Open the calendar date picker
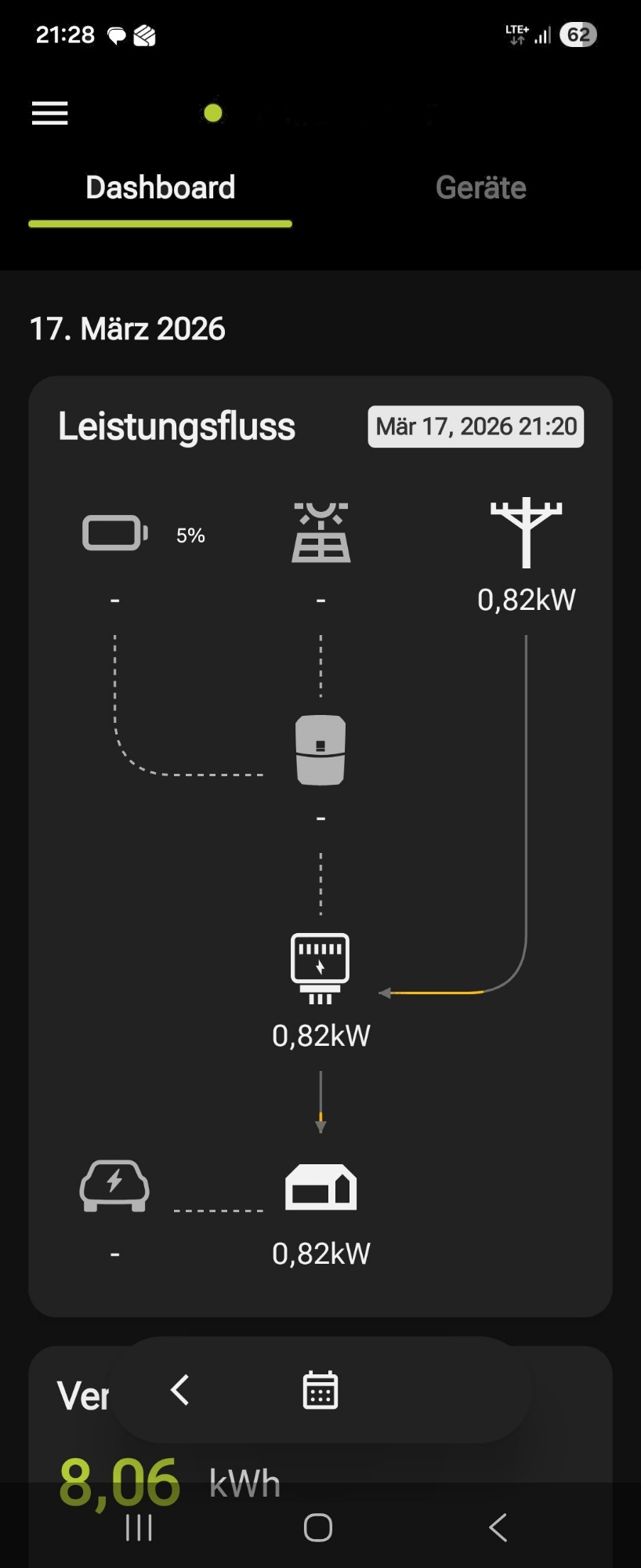Image resolution: width=641 pixels, height=1568 pixels. tap(320, 1391)
